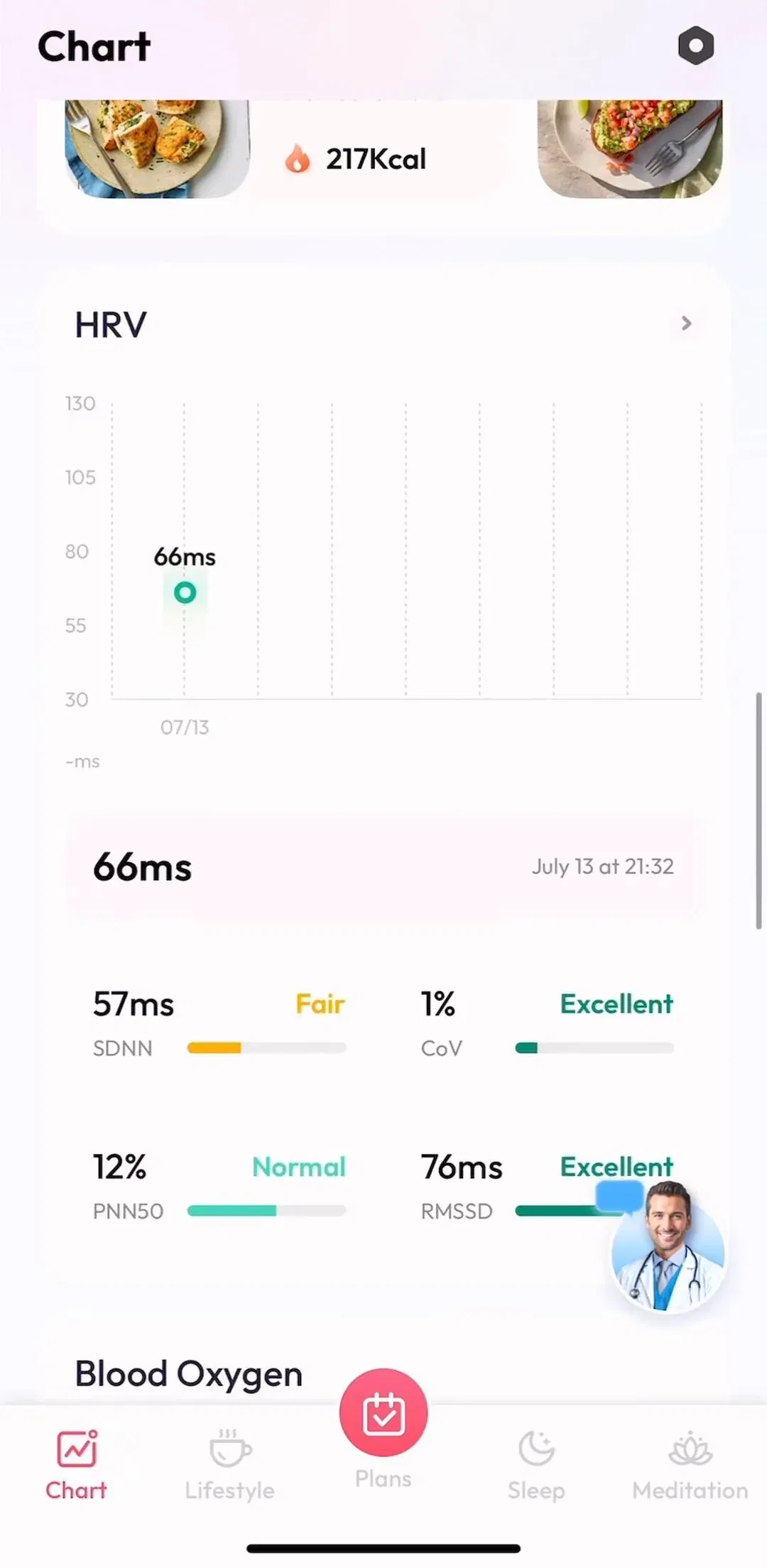Open the avocado toast meal picture
The image size is (767, 1568).
click(630, 148)
